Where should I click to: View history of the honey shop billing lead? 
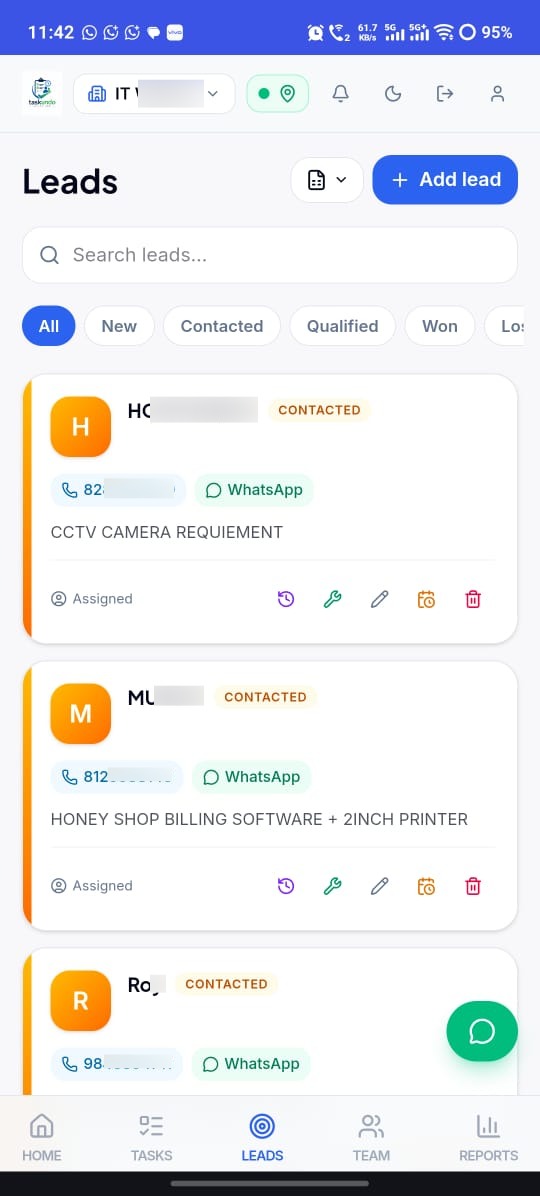pyautogui.click(x=285, y=886)
